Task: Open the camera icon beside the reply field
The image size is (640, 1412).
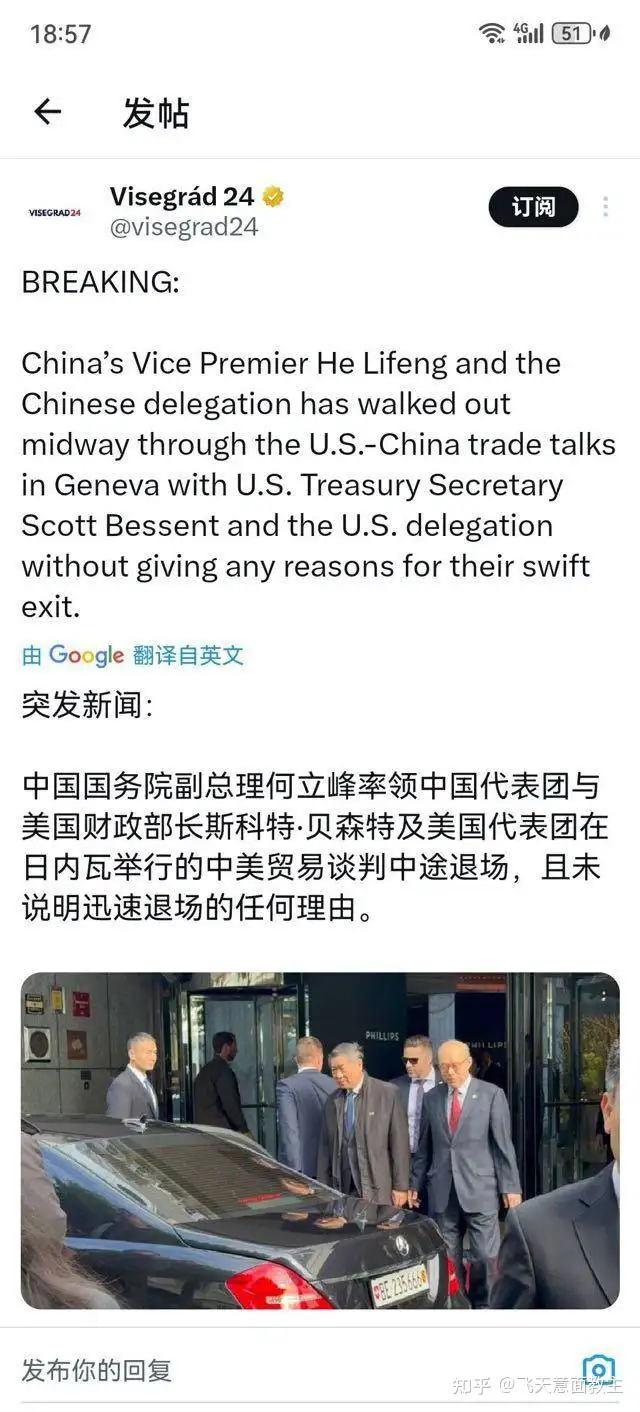Action: pos(598,1369)
